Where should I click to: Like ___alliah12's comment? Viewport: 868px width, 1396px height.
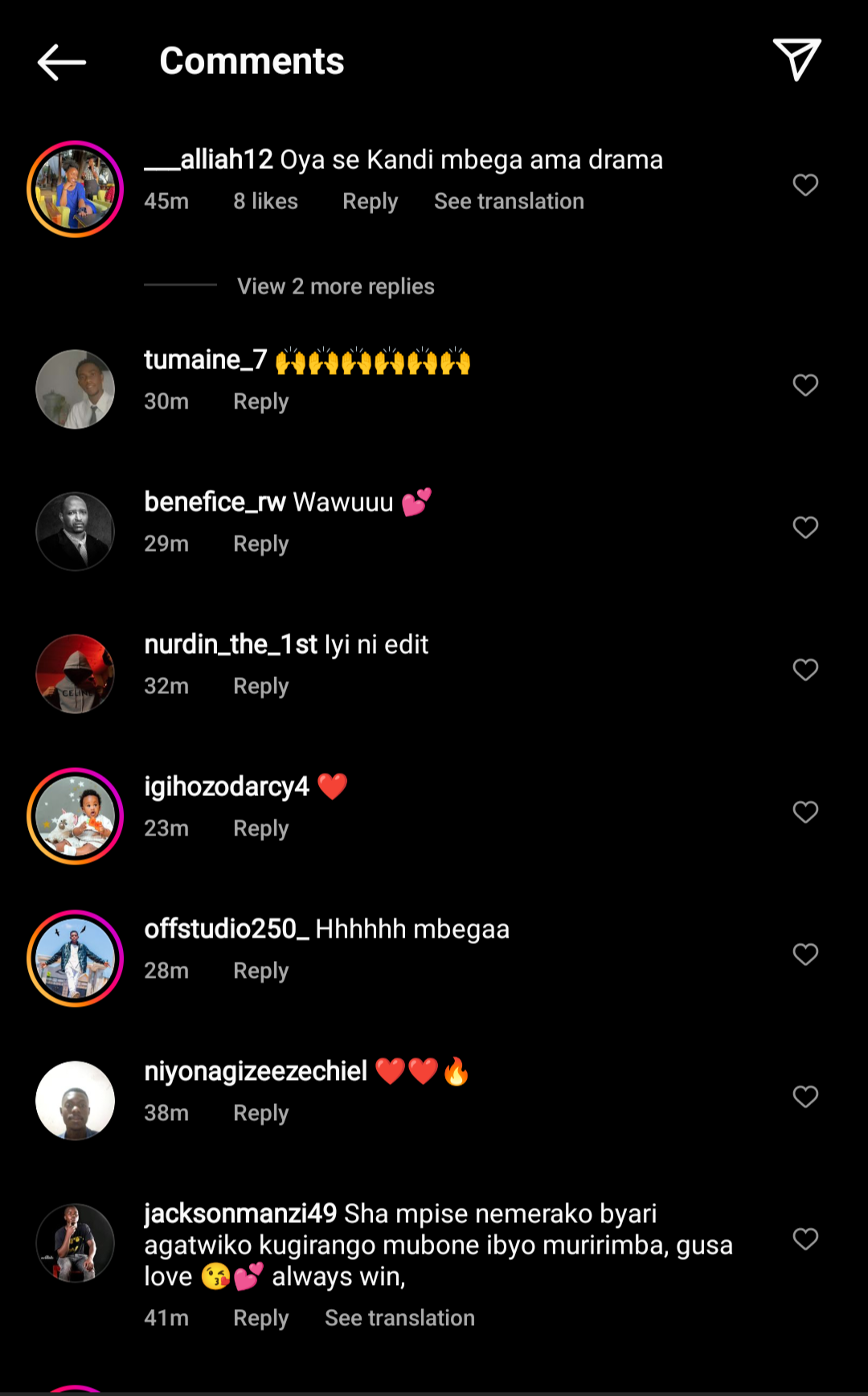pos(805,185)
